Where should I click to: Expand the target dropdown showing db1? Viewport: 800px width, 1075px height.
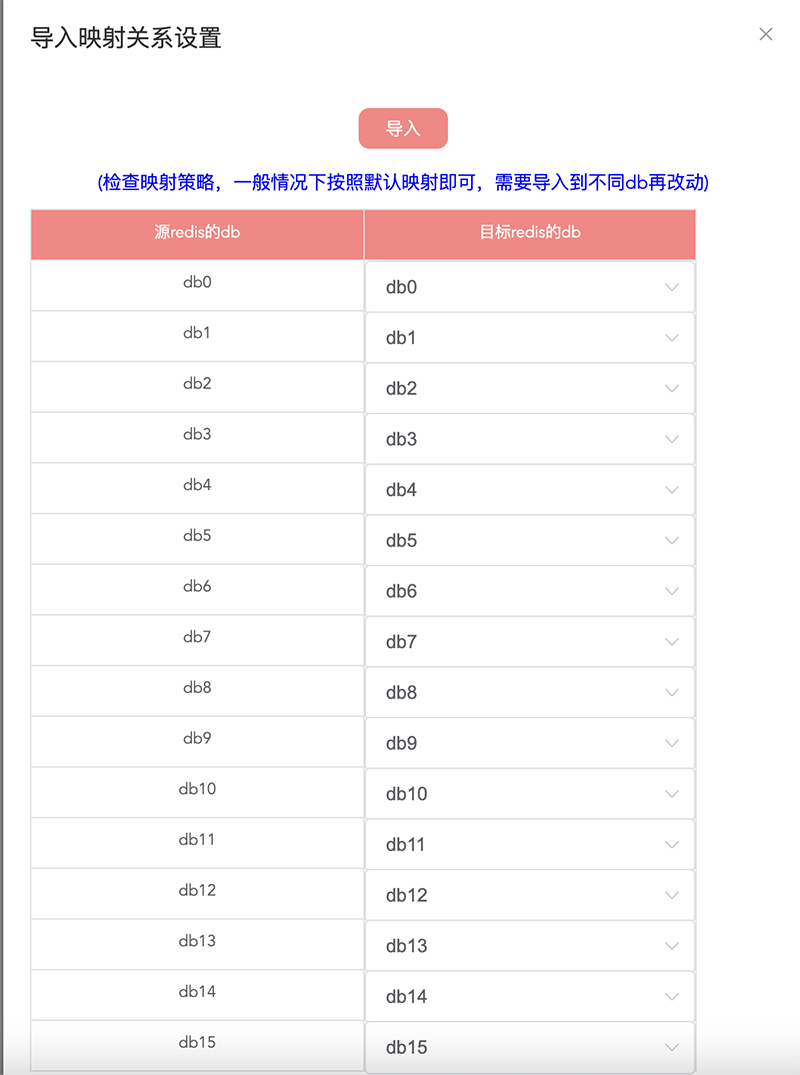click(x=530, y=338)
